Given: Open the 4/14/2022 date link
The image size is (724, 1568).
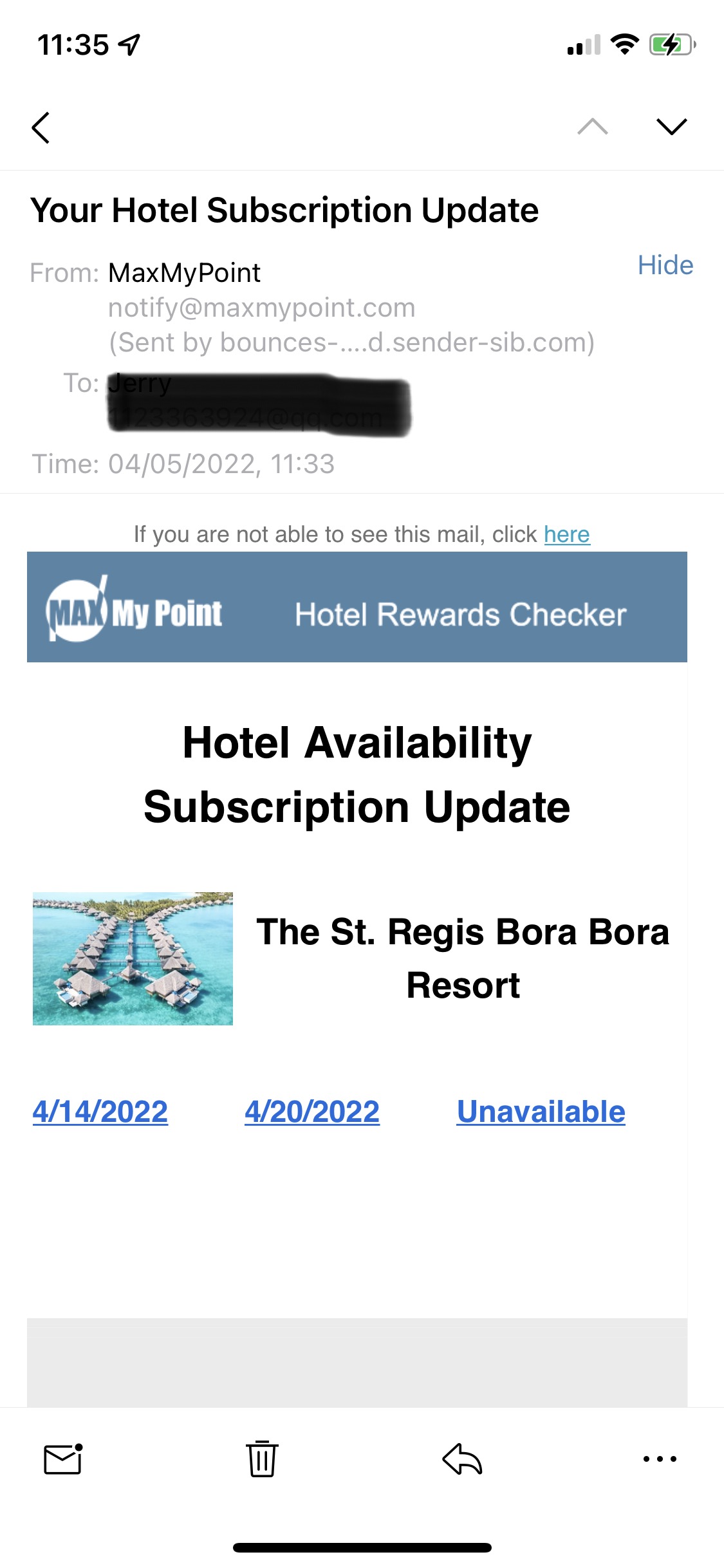Looking at the screenshot, I should (100, 1112).
